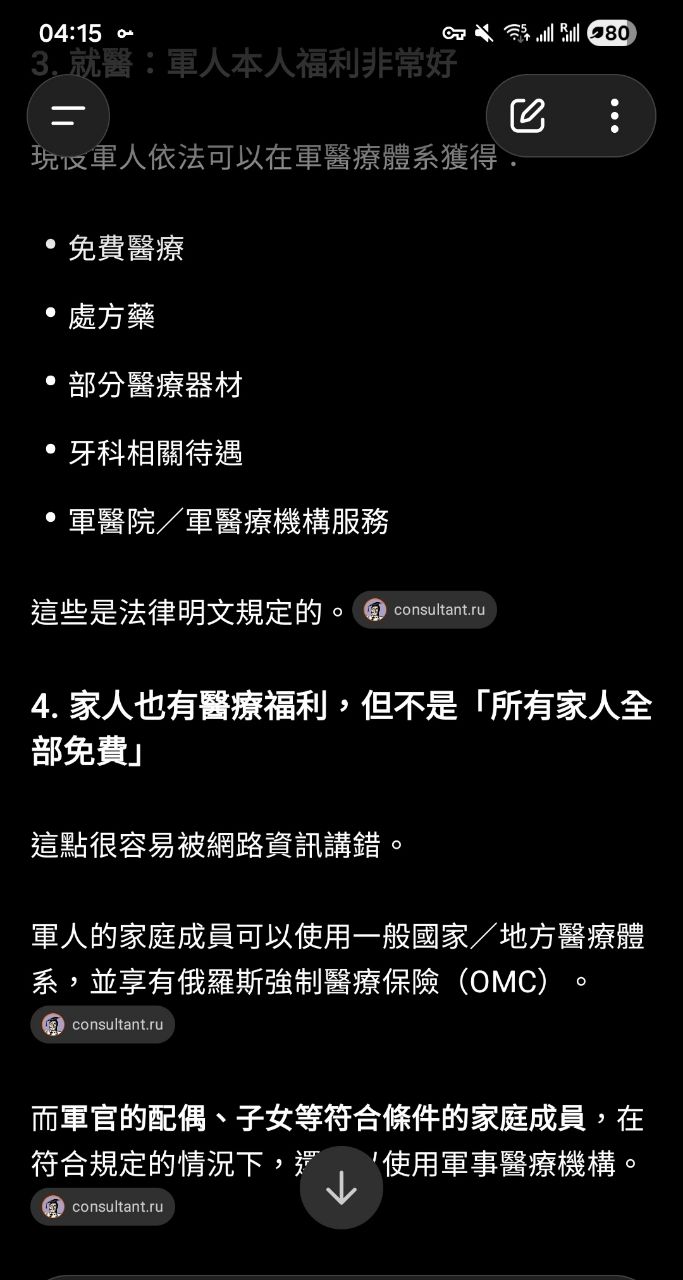Open consultant.ru source chip below 軍事醫療機構 paragraph
The height and width of the screenshot is (1280, 683).
[103, 1206]
